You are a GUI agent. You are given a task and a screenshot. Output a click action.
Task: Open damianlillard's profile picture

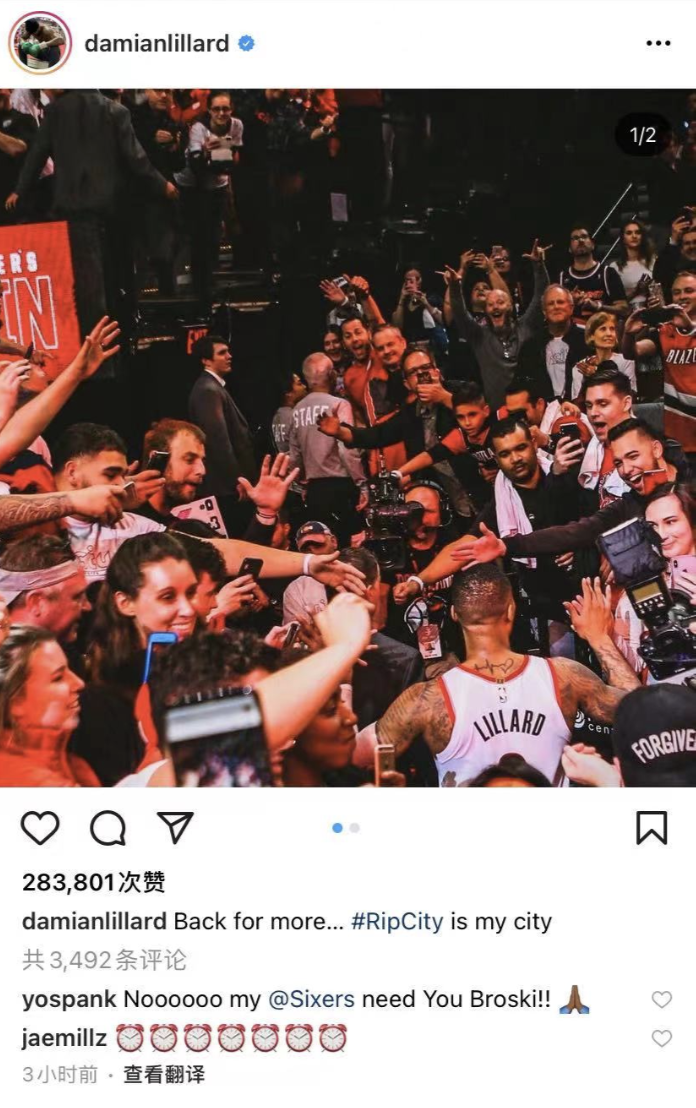click(x=40, y=43)
